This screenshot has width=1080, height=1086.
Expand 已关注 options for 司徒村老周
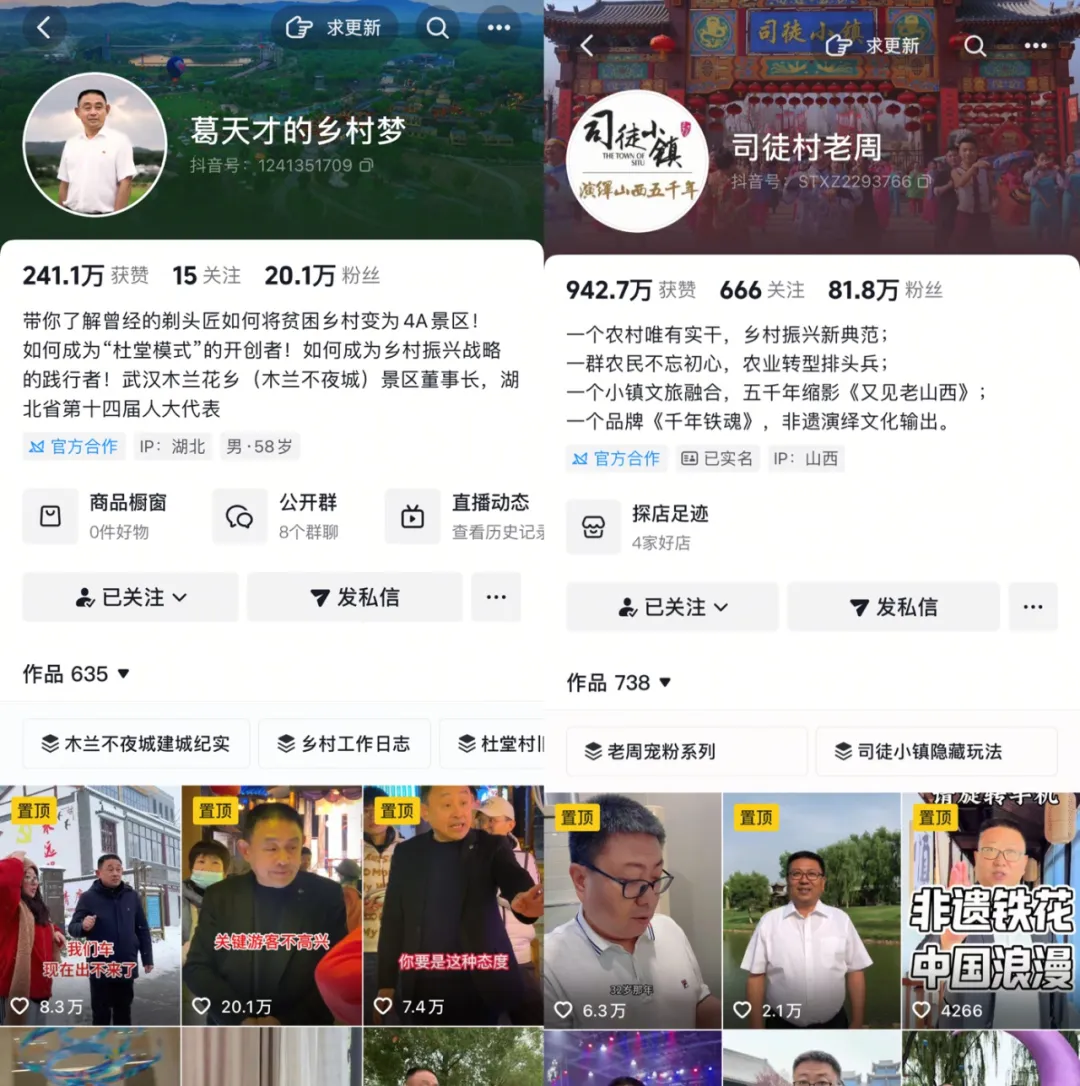pos(672,607)
